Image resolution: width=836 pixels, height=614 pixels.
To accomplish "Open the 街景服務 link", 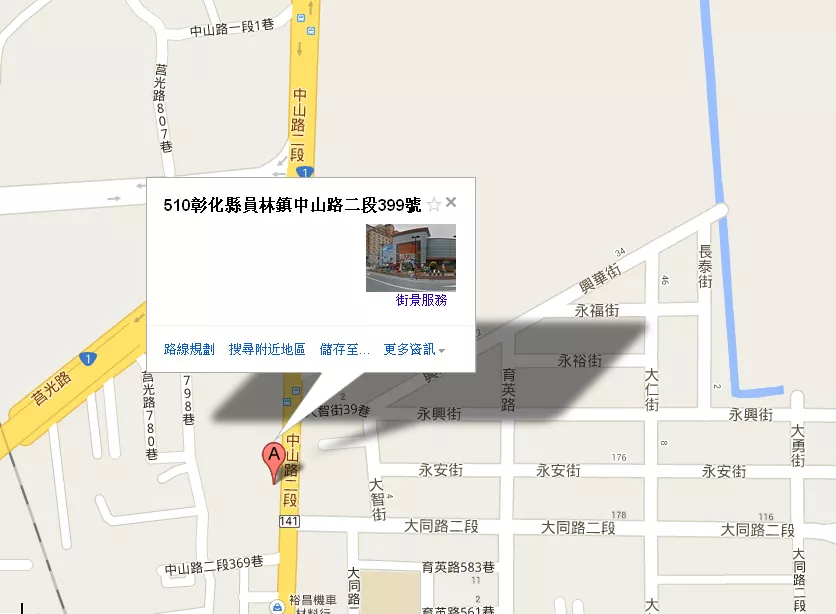I will [x=421, y=300].
